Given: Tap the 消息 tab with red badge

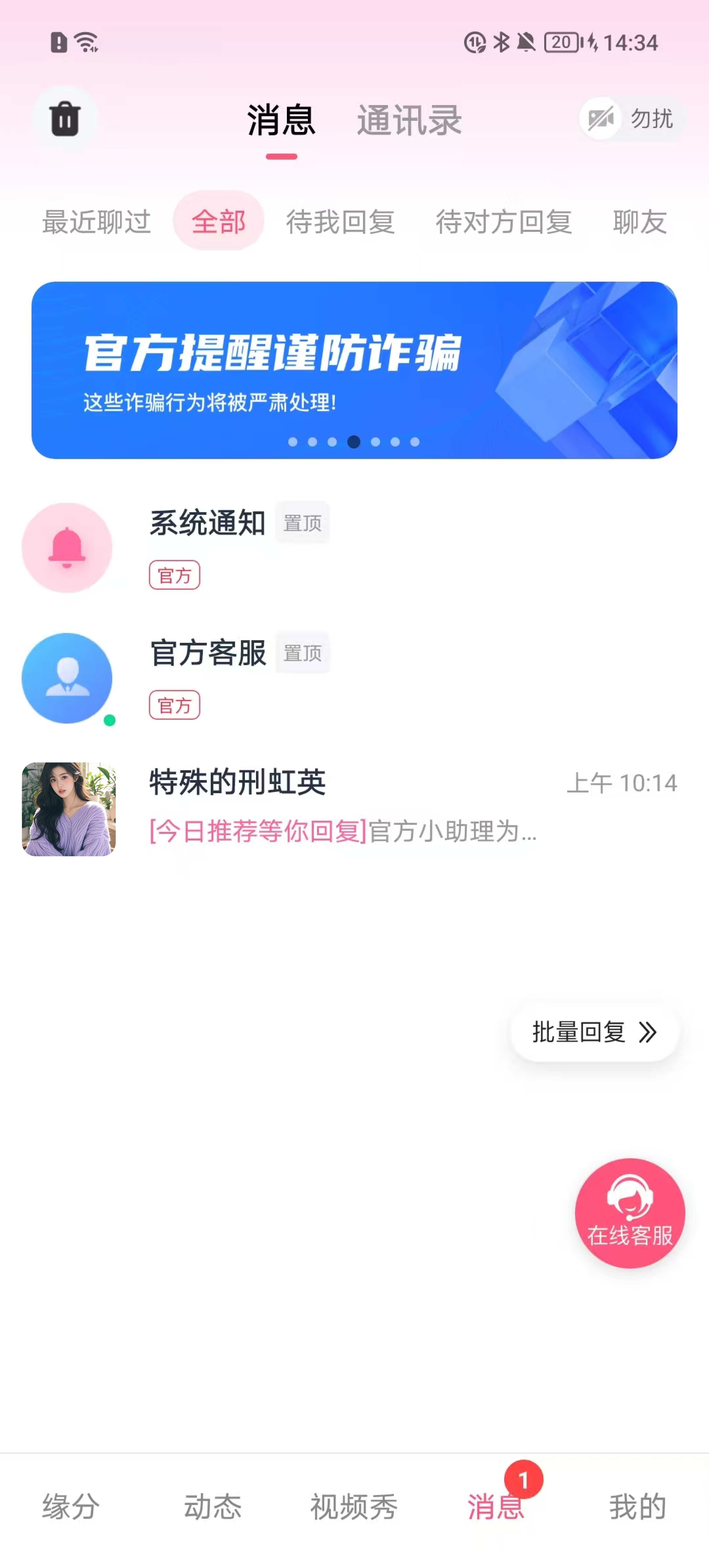Looking at the screenshot, I should point(497,1508).
